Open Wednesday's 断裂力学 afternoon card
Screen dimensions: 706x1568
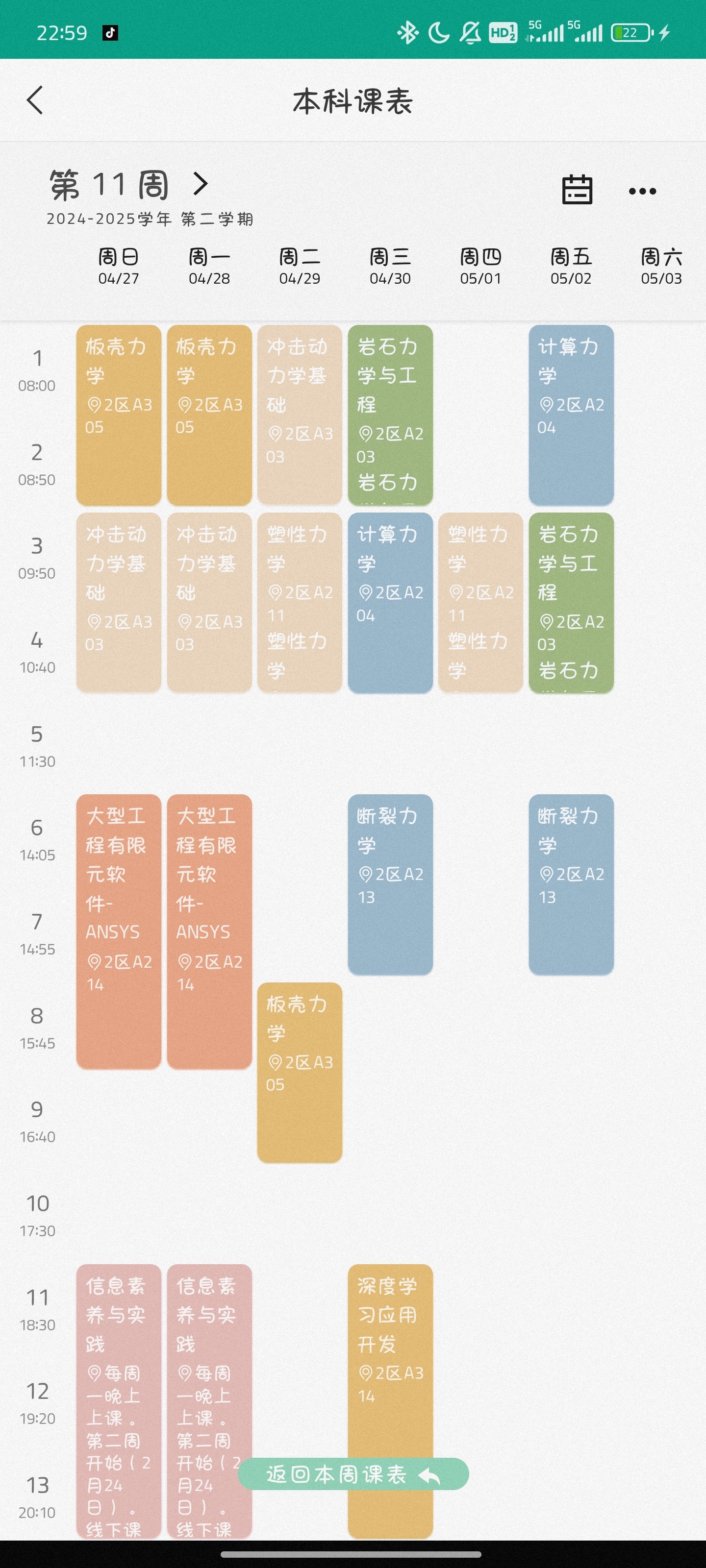390,884
